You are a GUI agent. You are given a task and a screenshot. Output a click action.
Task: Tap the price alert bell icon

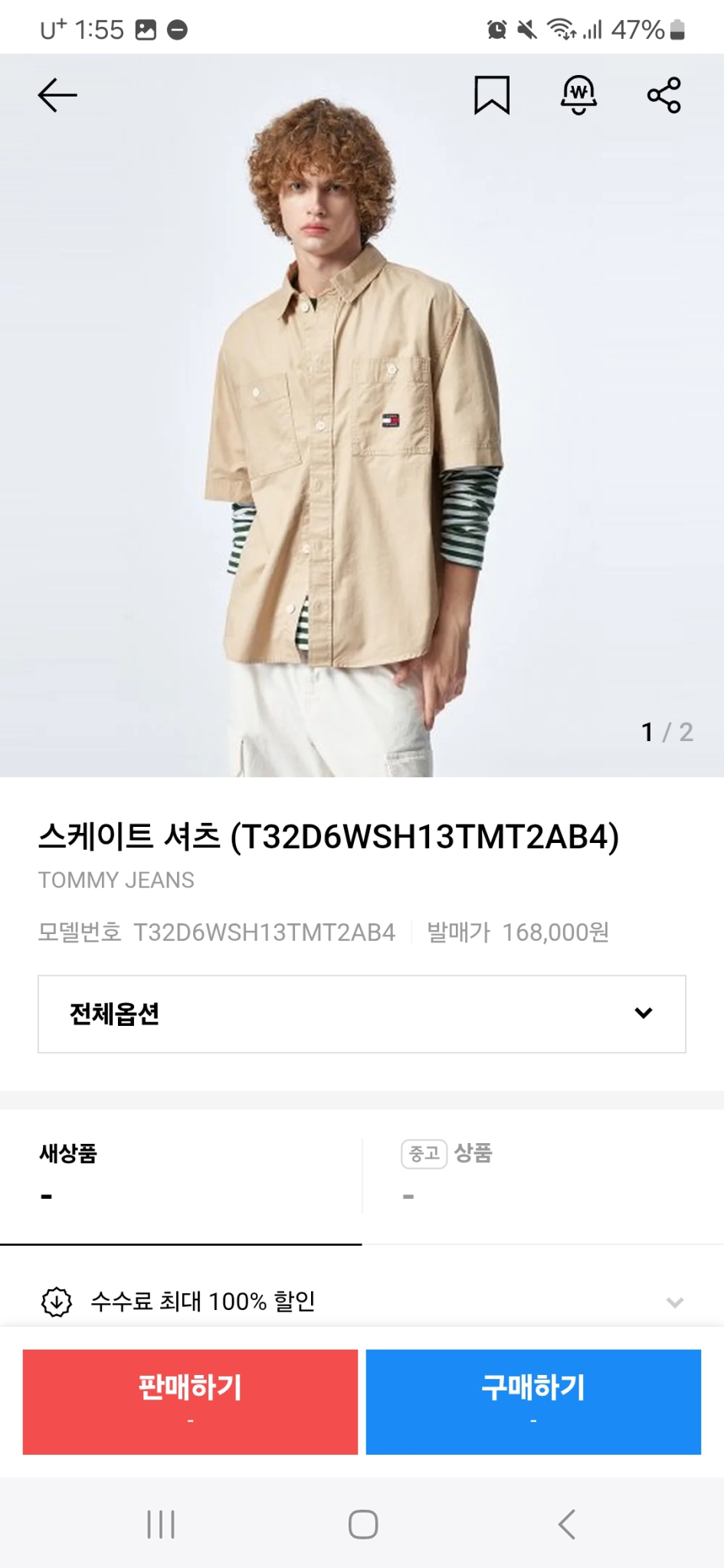578,95
